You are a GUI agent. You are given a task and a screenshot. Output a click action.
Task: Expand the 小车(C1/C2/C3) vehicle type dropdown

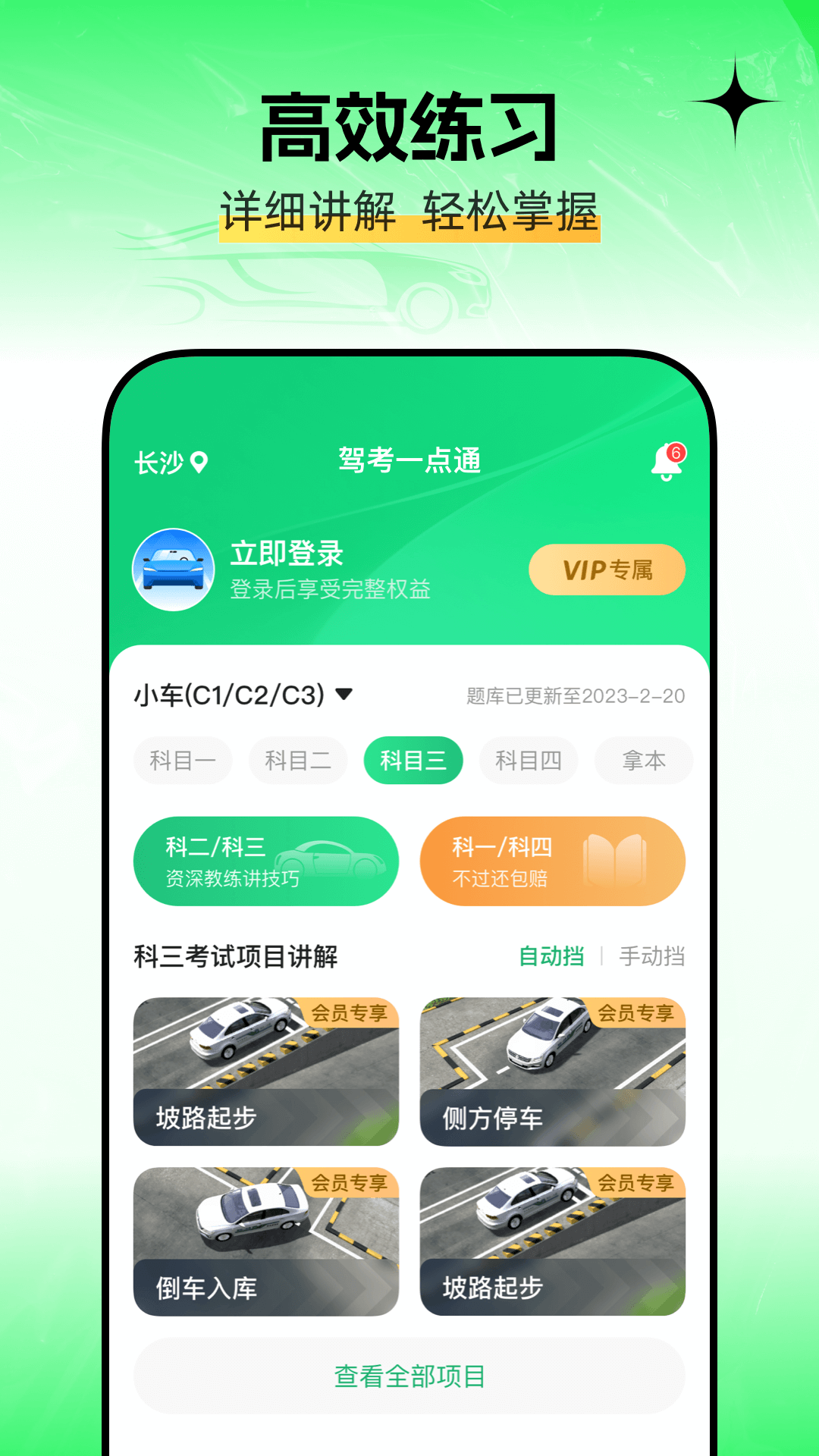(x=243, y=694)
